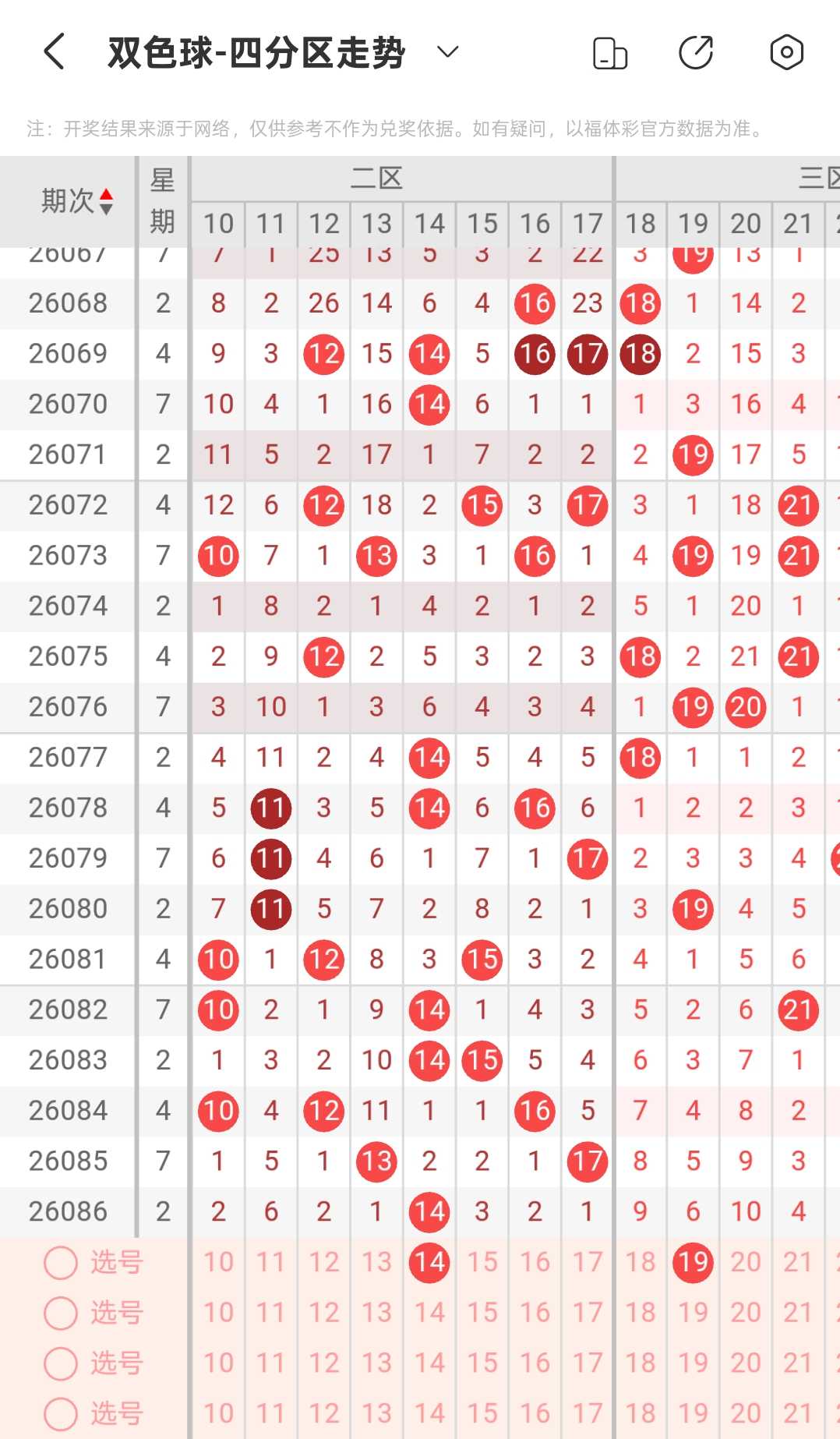Select the first 选号 row radio circle
The image size is (840, 1439).
pos(61,1263)
